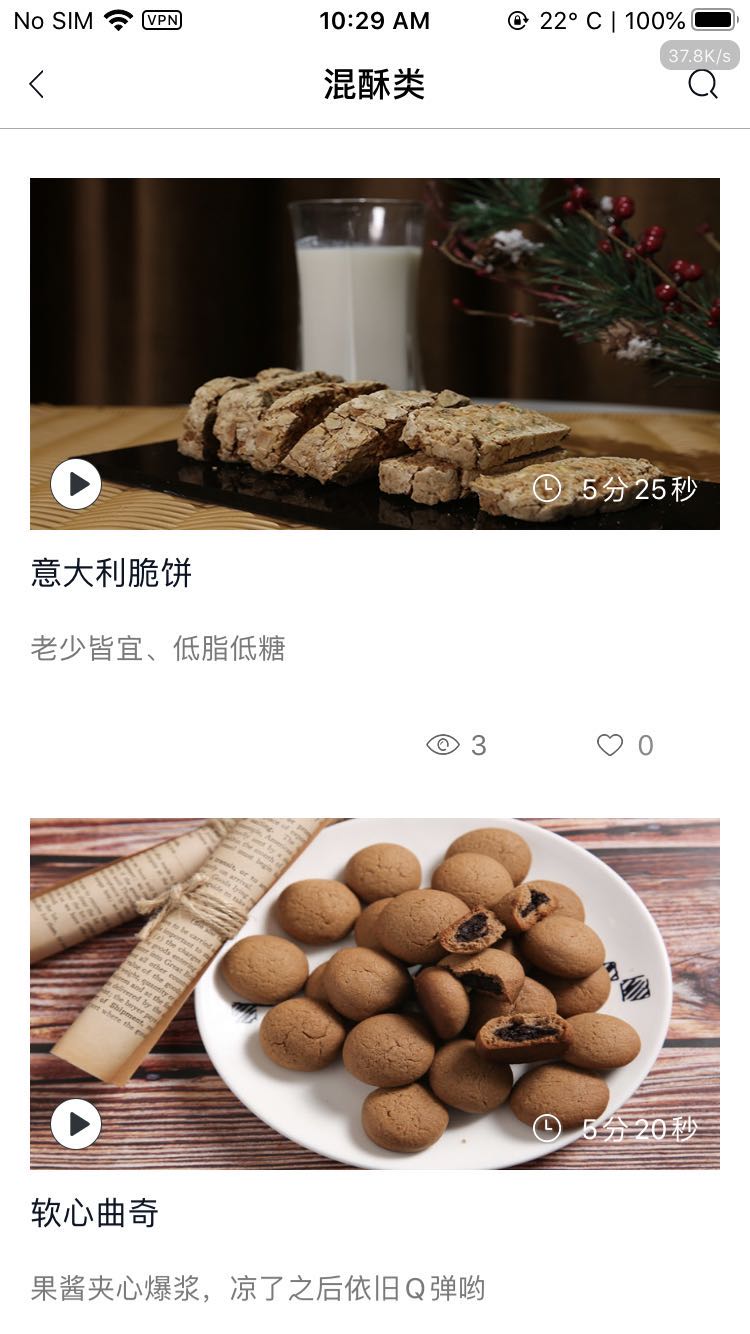
Task: Play the 软心曲奇 video
Action: [75, 1123]
